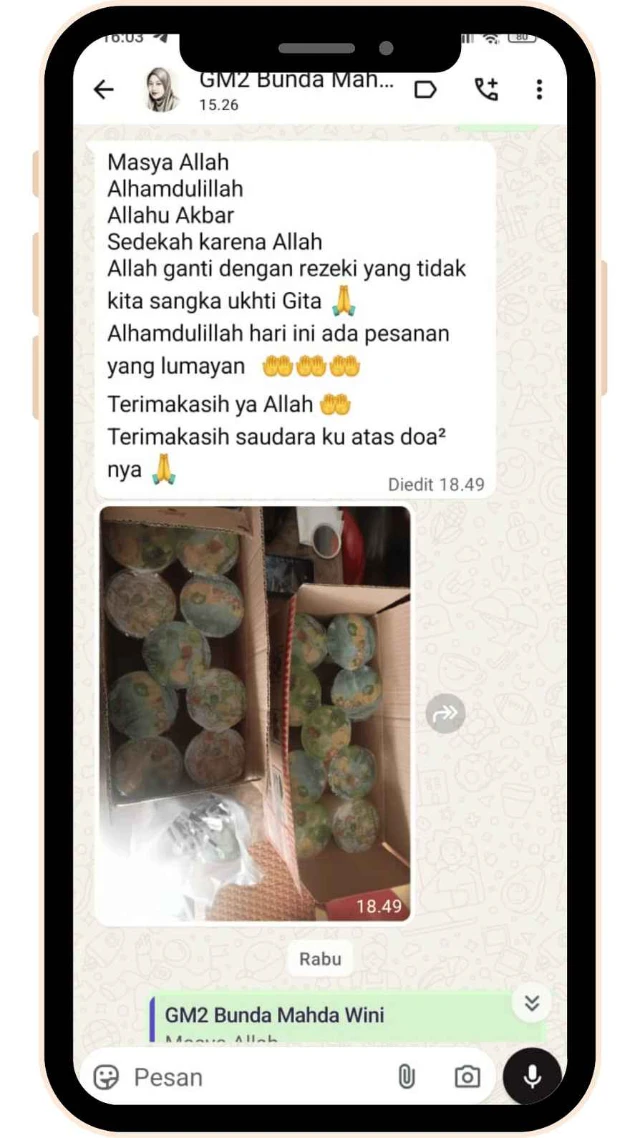The height and width of the screenshot is (1138, 640).
Task: Jump to the latest messages
Action: coord(532,1003)
